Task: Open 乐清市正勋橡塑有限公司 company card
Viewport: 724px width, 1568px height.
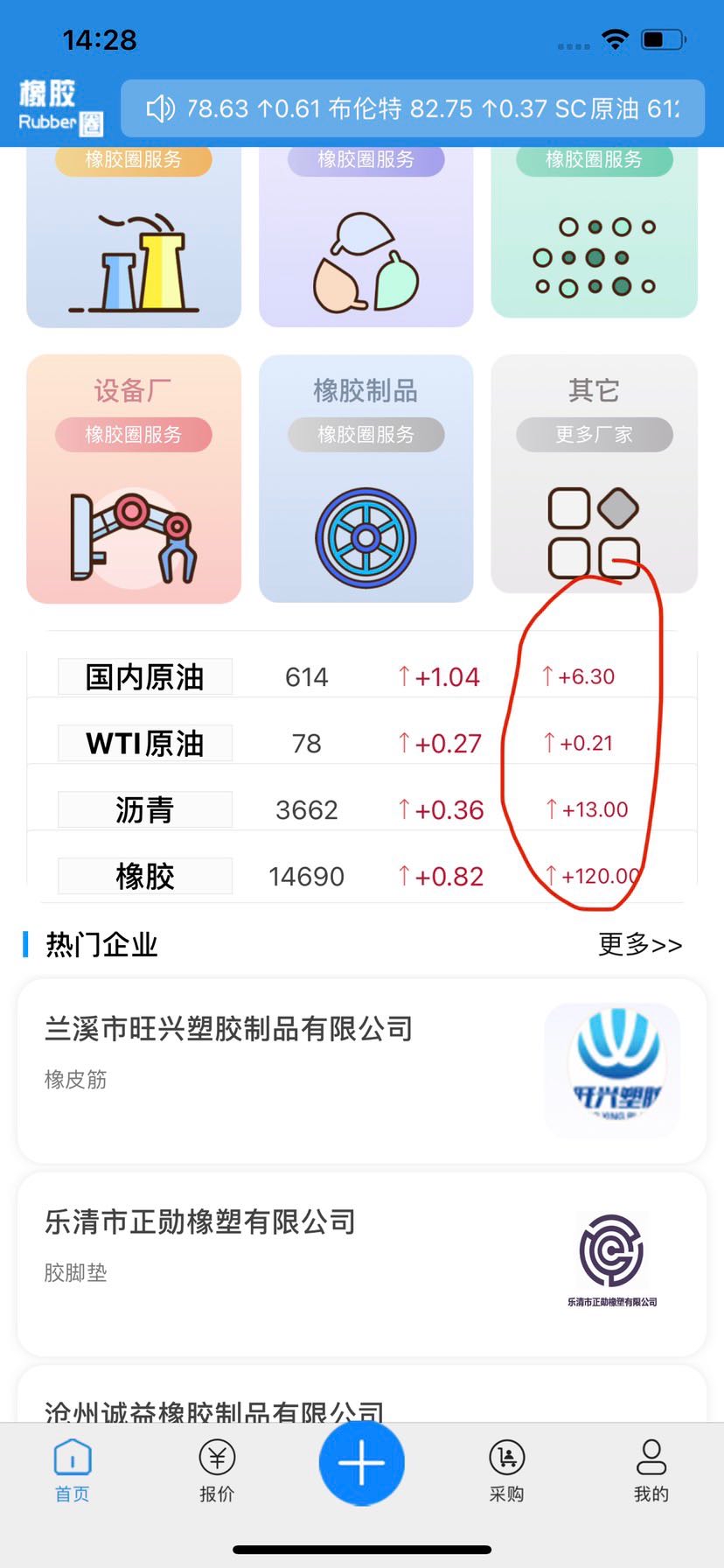Action: 361,1263
